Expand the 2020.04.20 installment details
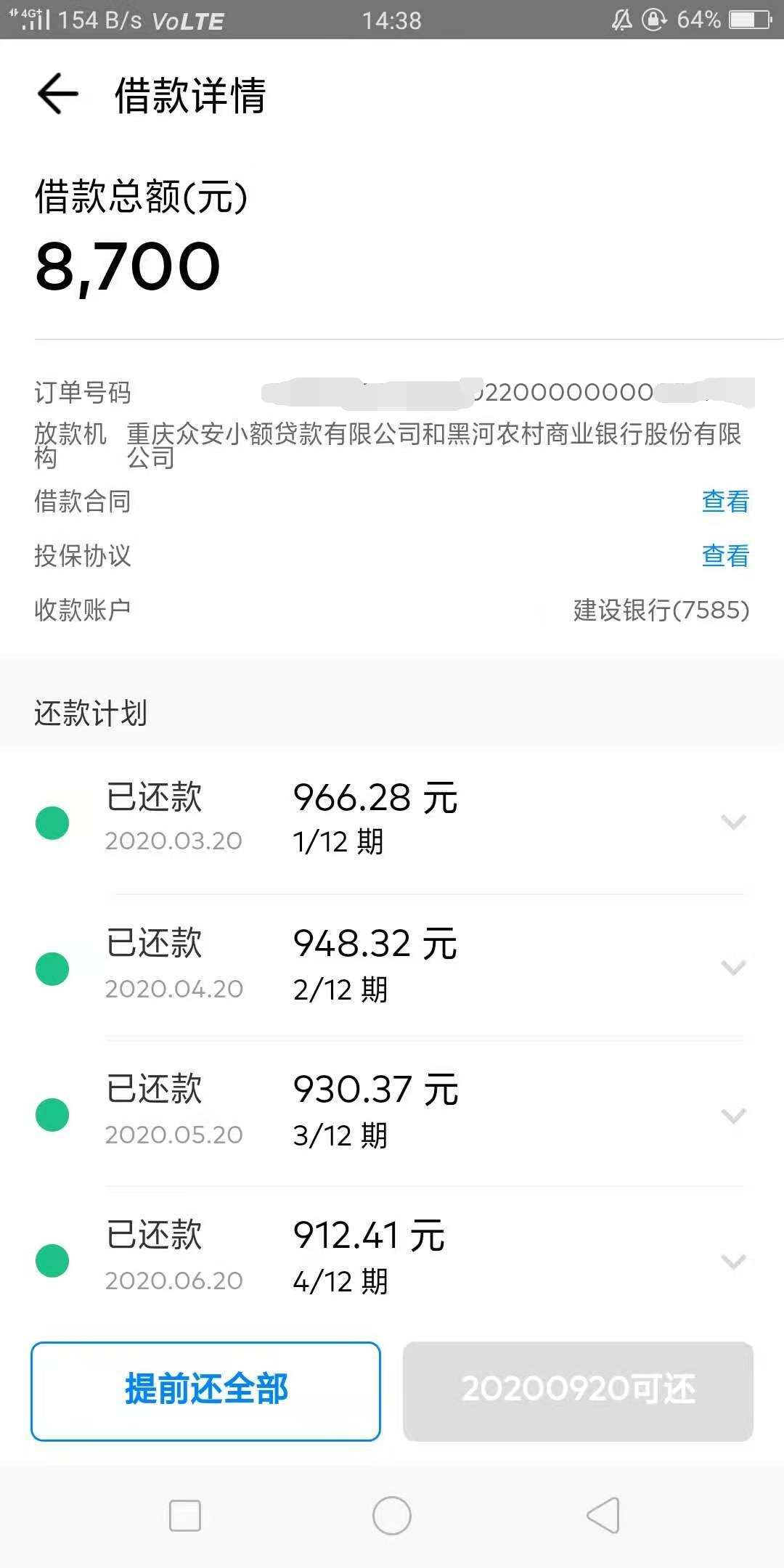The width and height of the screenshot is (784, 1568). [733, 968]
